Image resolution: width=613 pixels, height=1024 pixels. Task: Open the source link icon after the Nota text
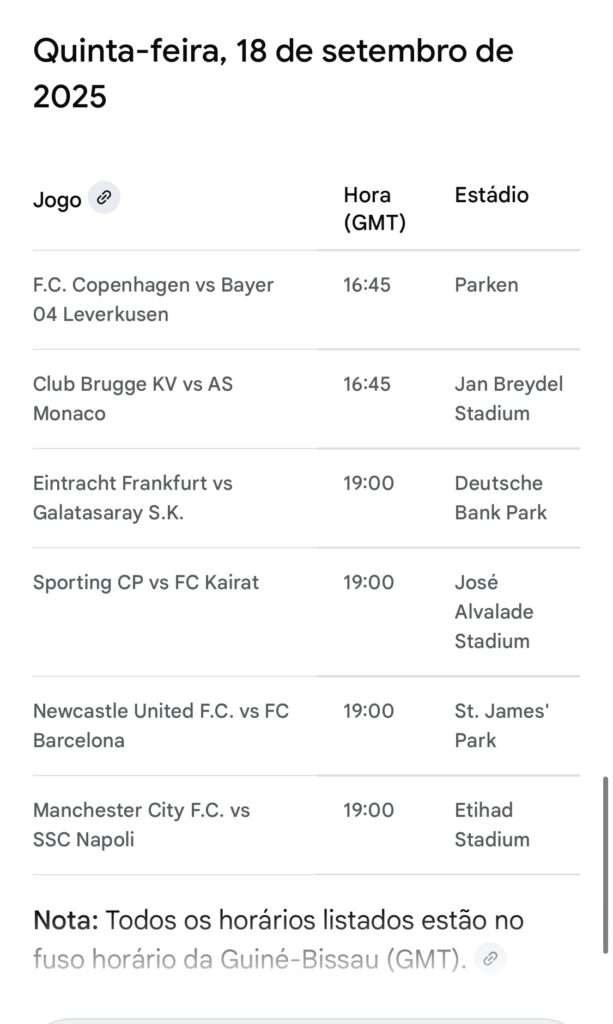pos(490,958)
